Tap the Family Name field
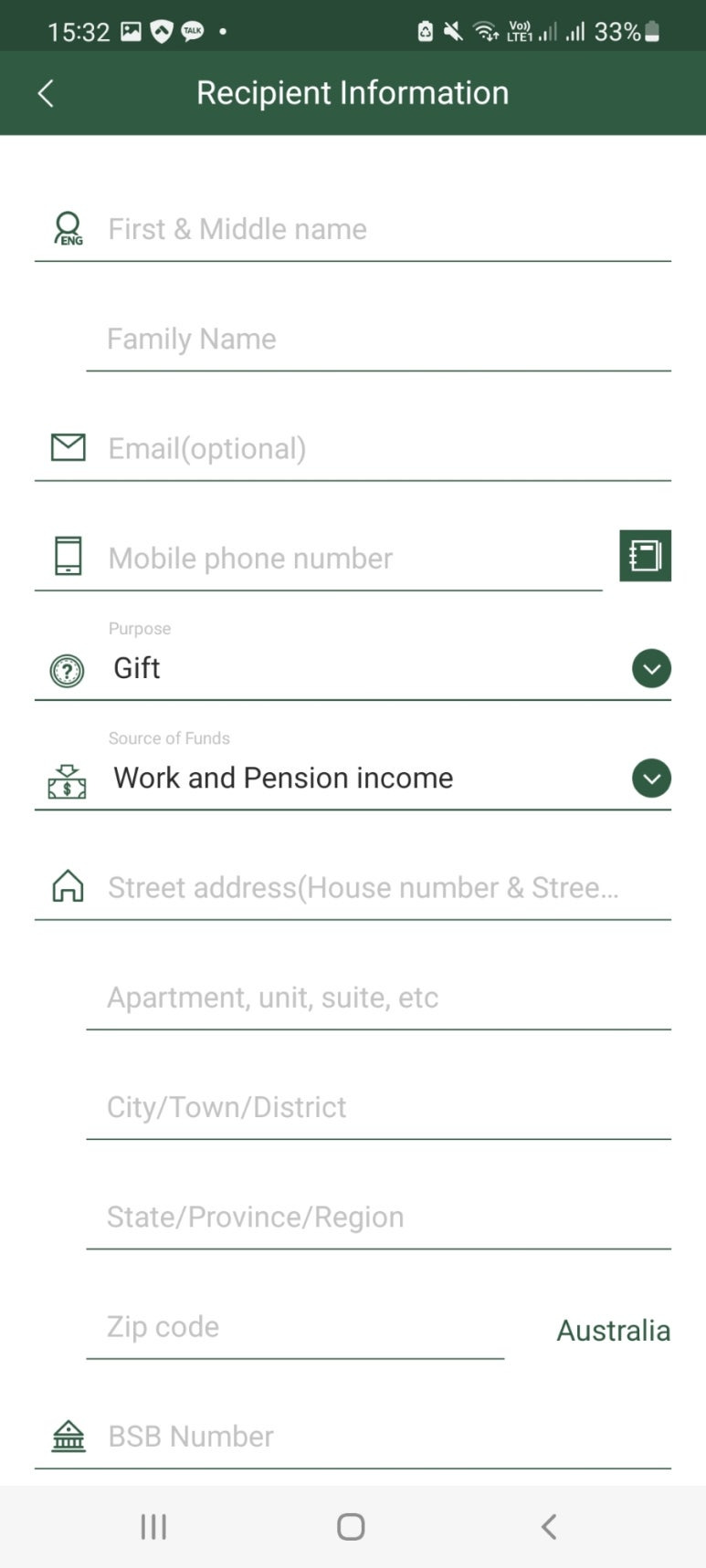Image resolution: width=706 pixels, height=1568 pixels. point(378,339)
